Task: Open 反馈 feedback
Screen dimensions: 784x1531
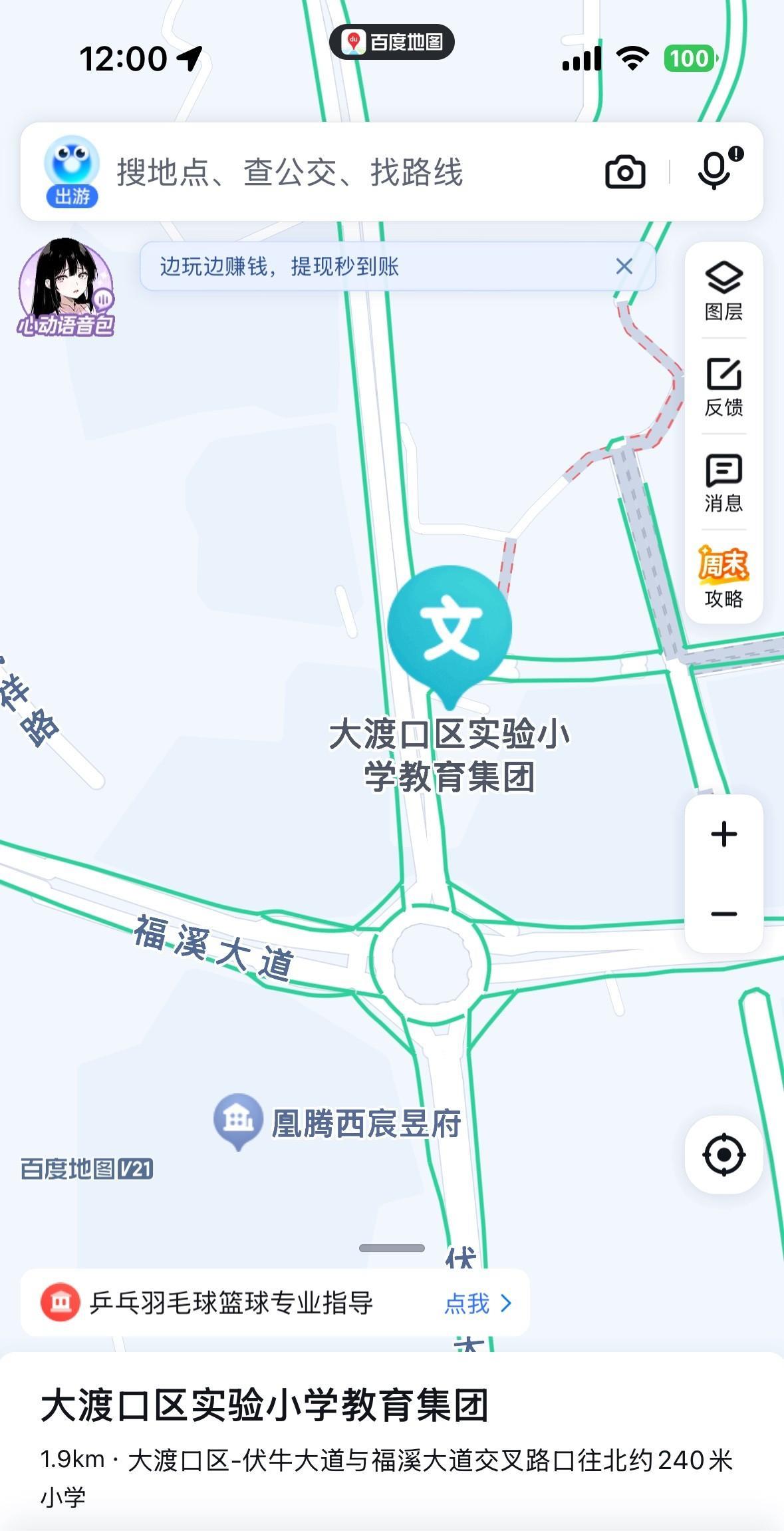Action: click(723, 387)
